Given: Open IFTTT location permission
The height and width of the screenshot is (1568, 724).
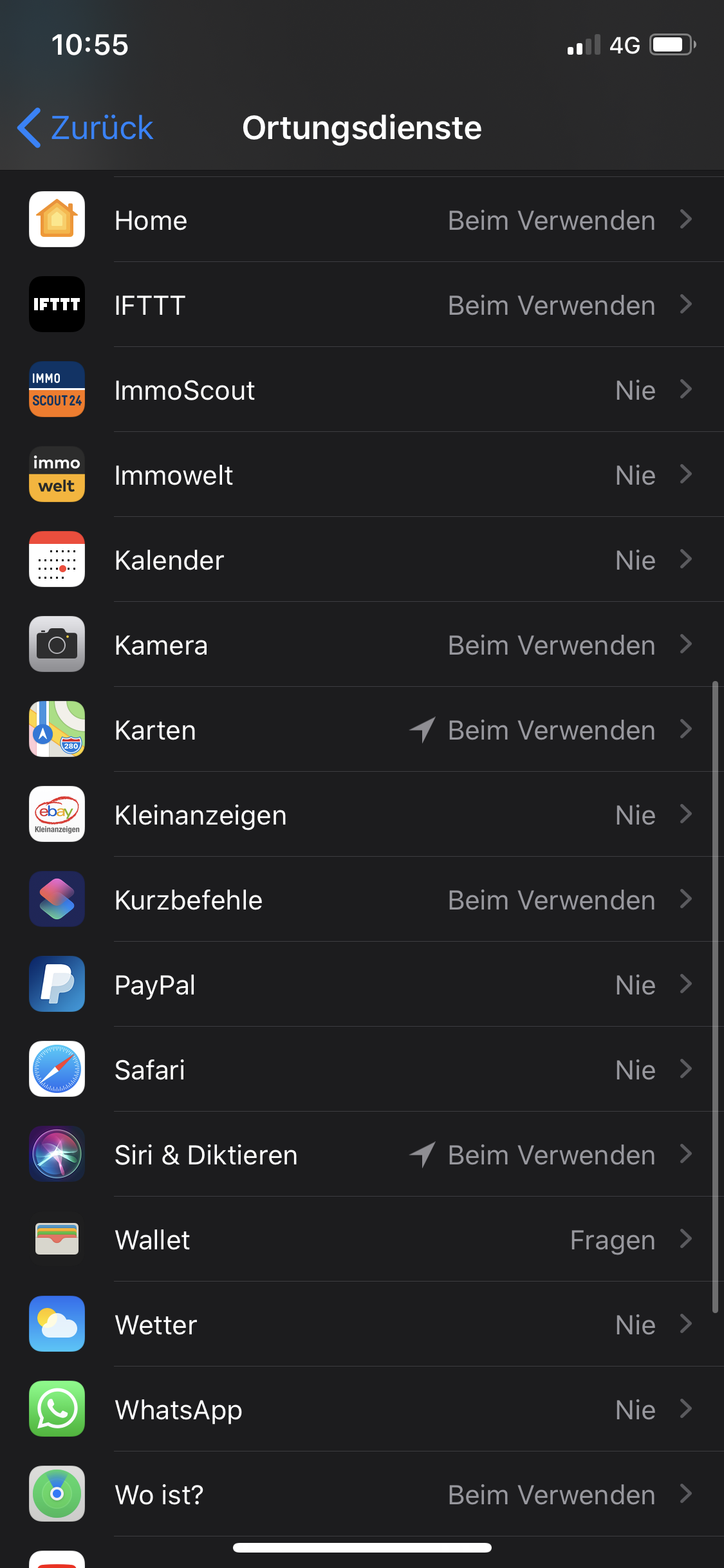Looking at the screenshot, I should [362, 305].
